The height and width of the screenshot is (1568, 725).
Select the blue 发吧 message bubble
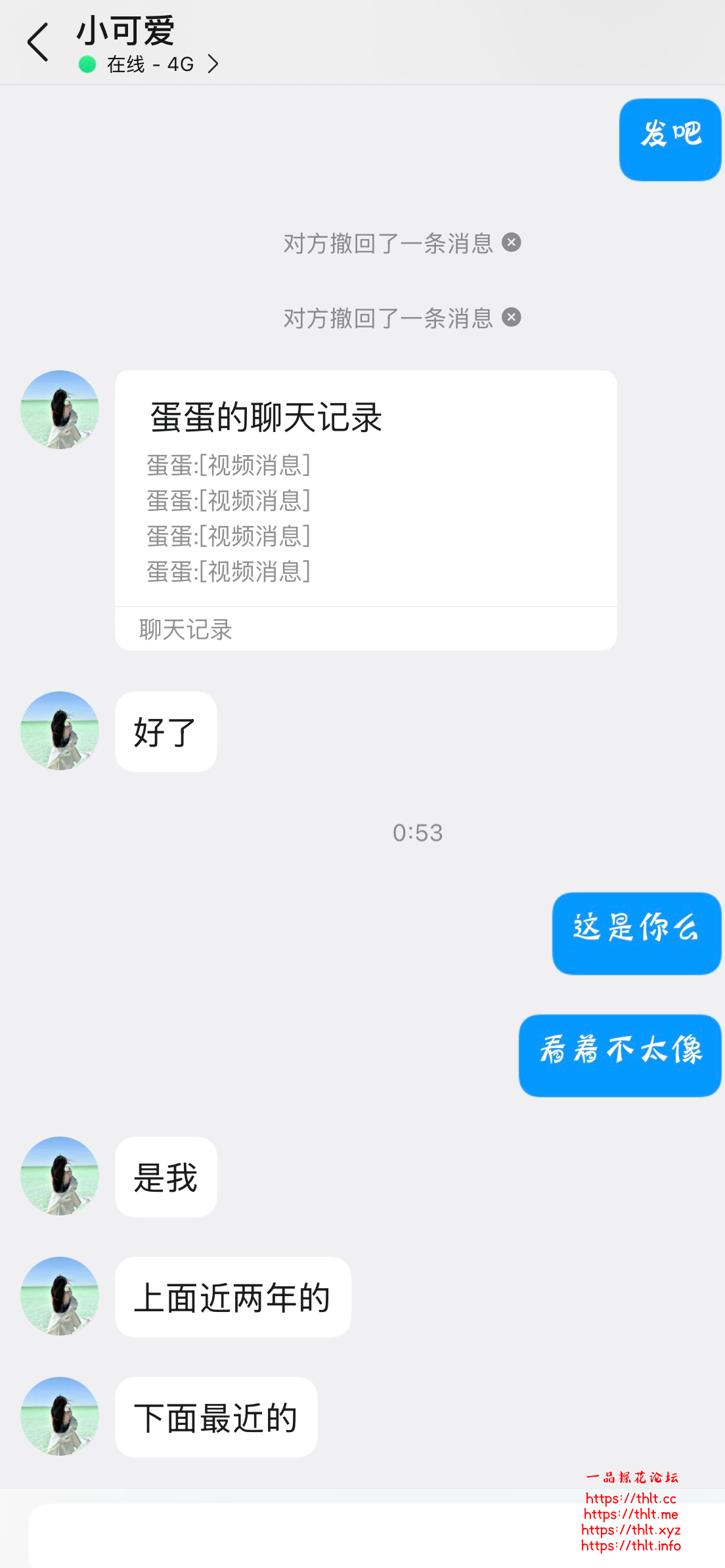point(669,138)
